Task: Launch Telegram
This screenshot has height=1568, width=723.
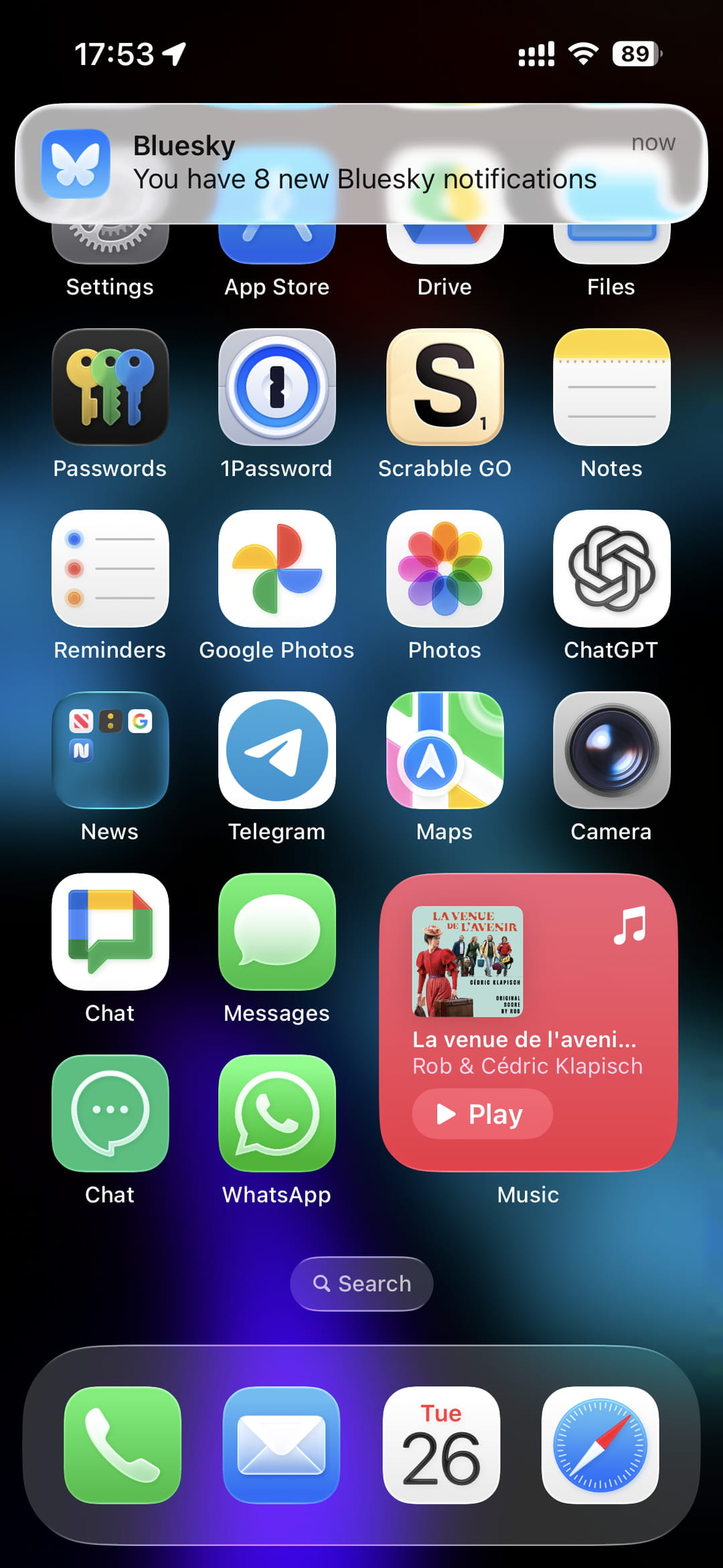Action: (276, 750)
